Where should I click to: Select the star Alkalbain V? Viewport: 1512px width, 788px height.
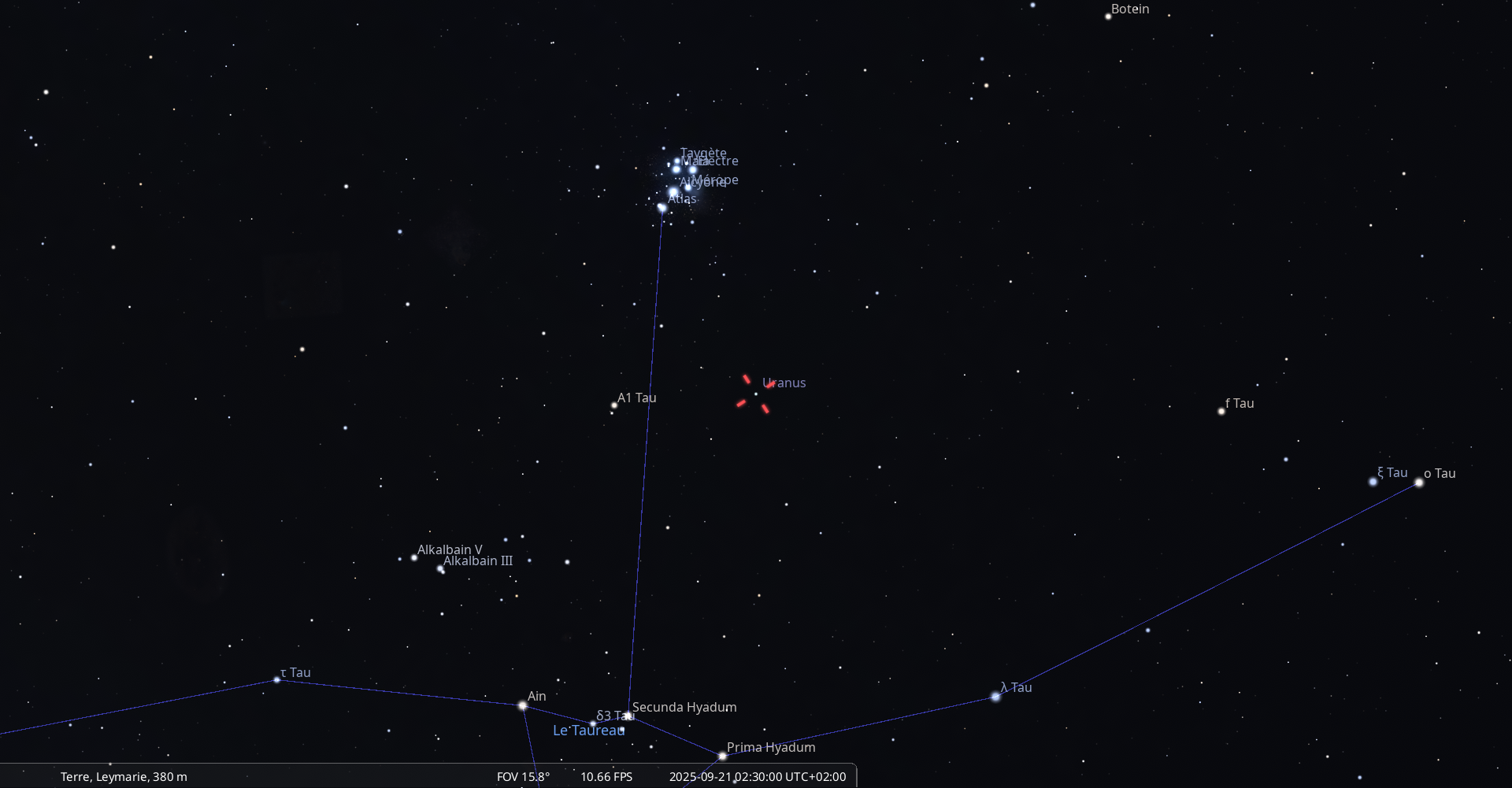tap(414, 557)
